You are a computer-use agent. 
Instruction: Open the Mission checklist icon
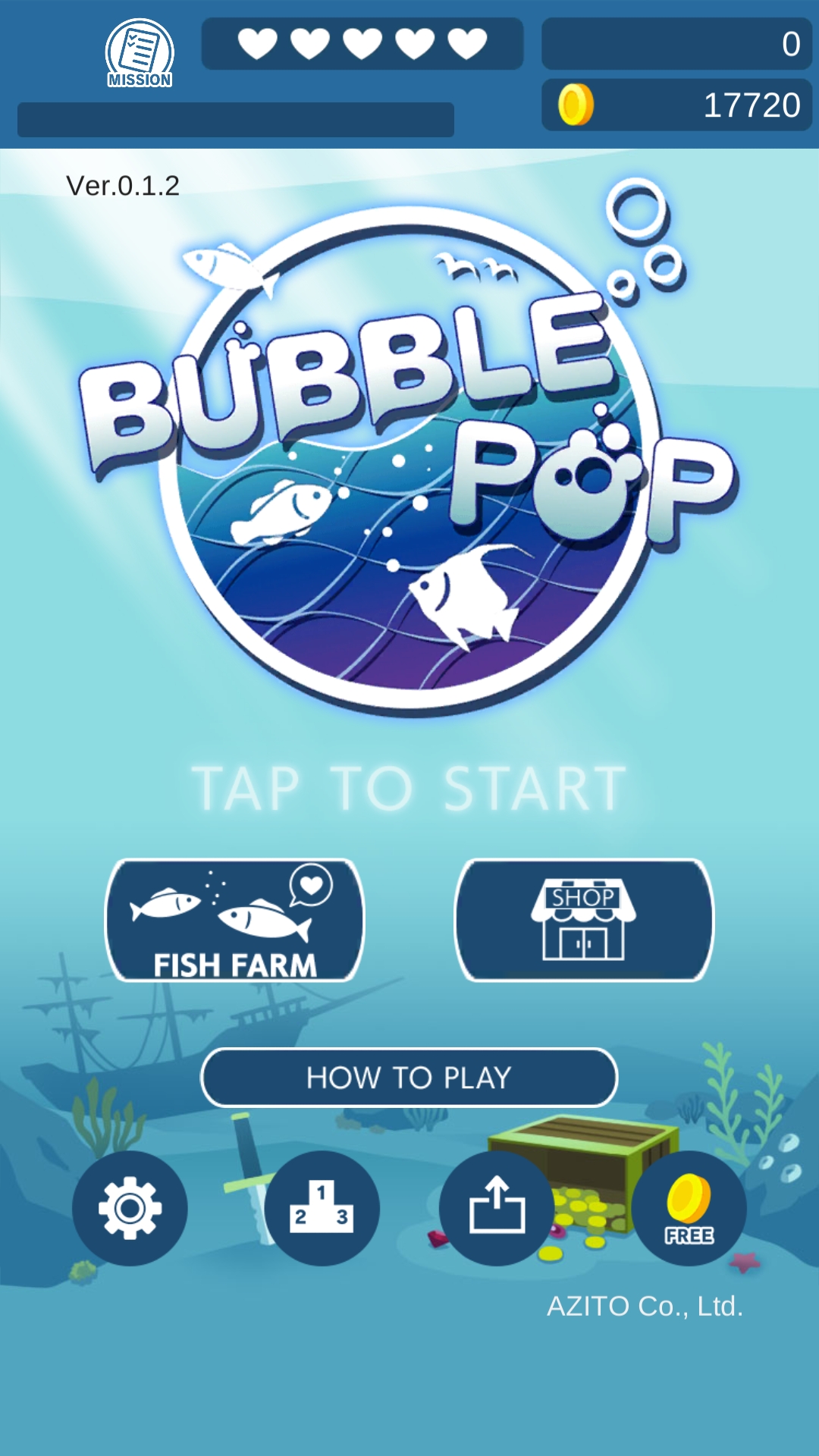pyautogui.click(x=140, y=54)
